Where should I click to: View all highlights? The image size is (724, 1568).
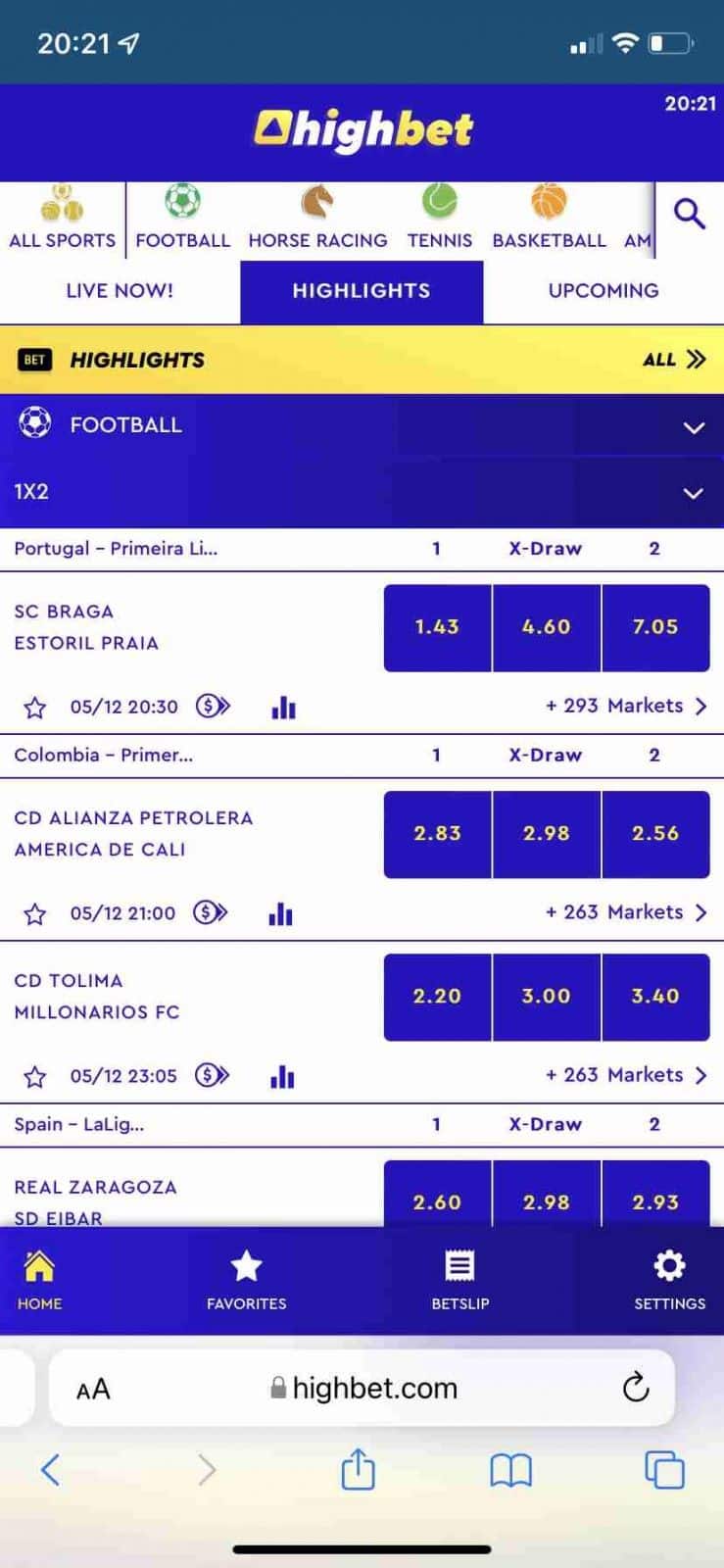pos(674,360)
